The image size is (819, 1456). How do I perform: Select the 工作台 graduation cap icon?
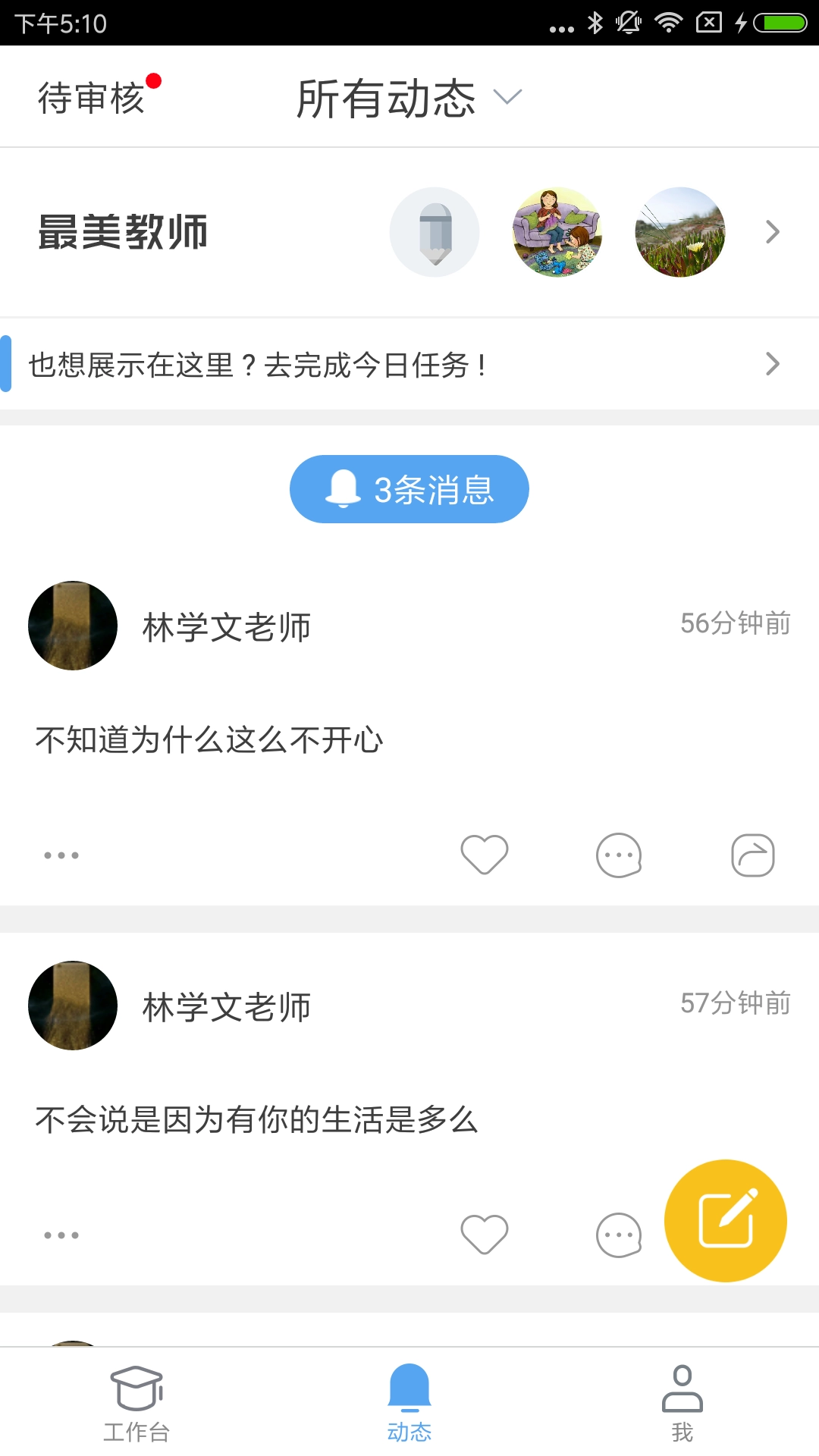click(x=136, y=1399)
